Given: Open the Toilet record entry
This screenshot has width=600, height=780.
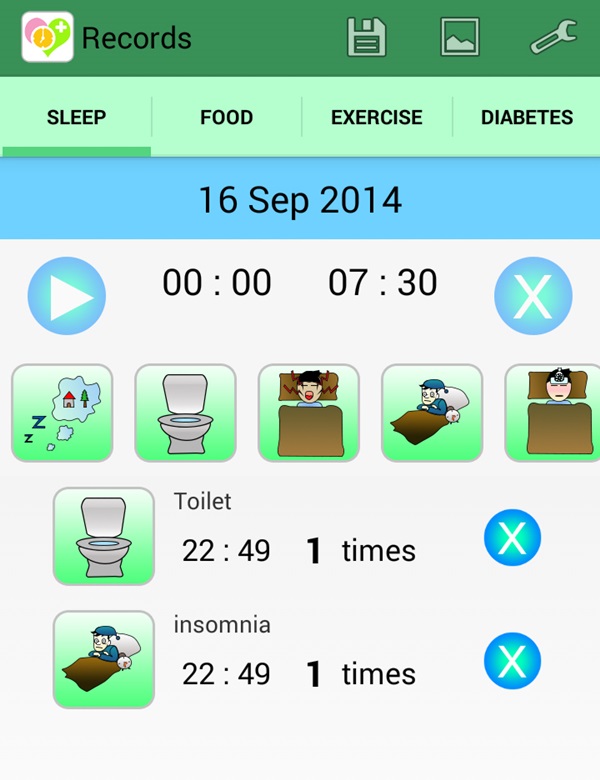Looking at the screenshot, I should pyautogui.click(x=104, y=536).
